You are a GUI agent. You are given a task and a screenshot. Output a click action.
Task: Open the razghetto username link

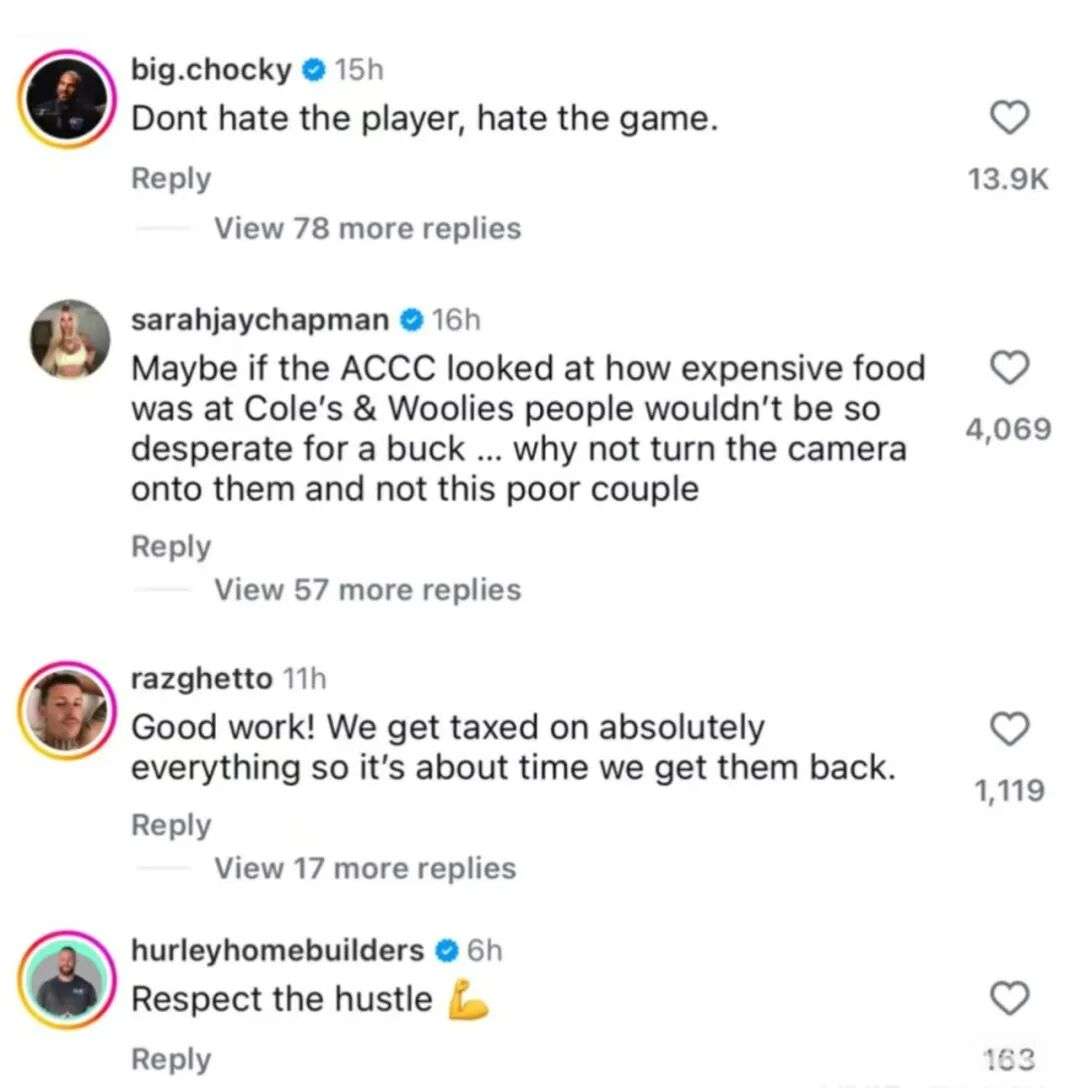tap(201, 679)
